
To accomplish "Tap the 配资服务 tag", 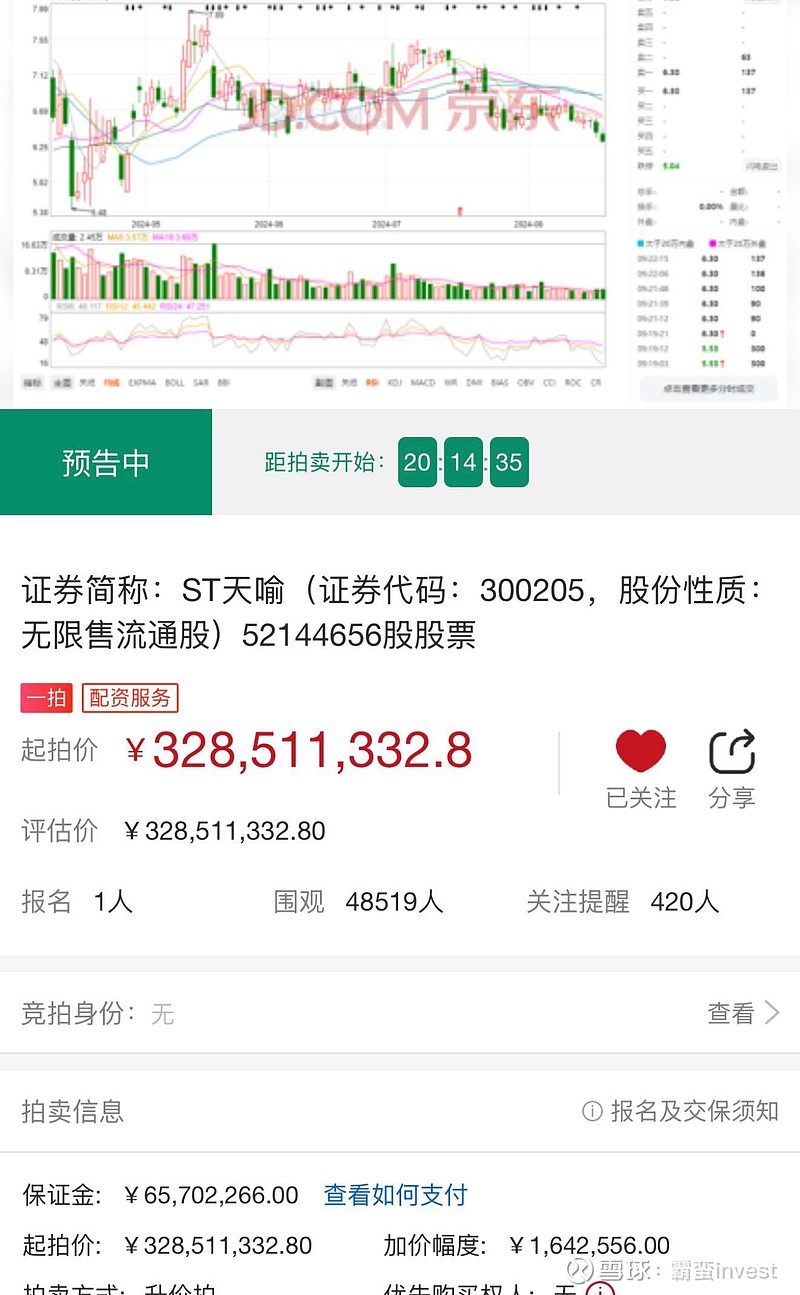I will point(130,697).
